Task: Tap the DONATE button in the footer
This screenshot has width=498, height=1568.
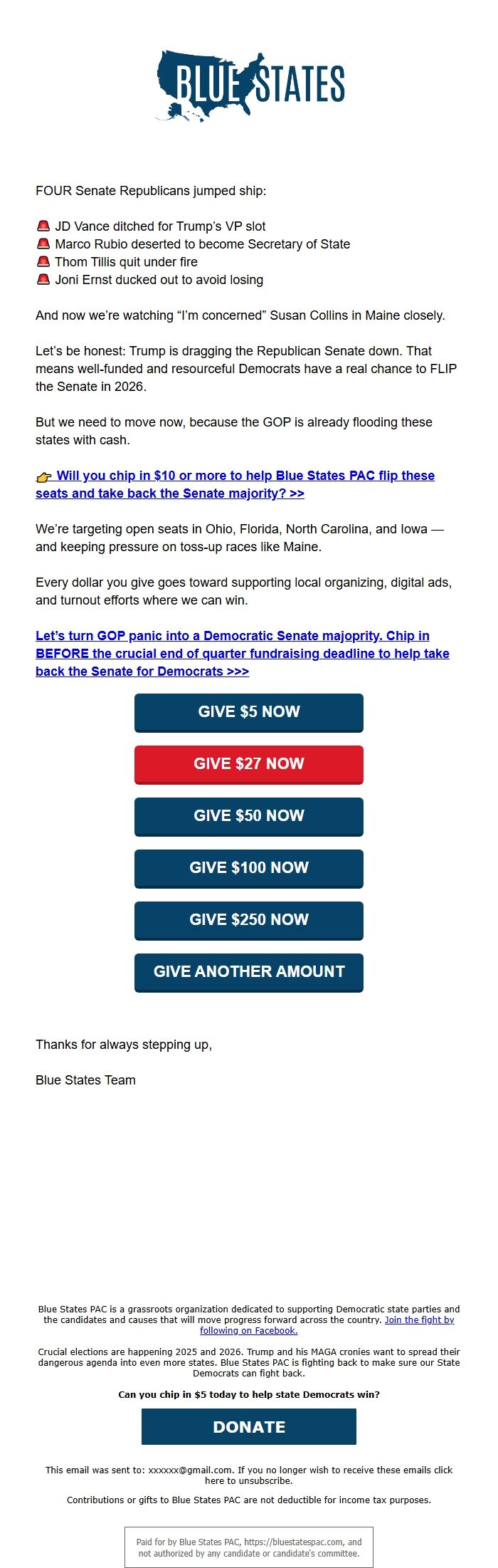Action: coord(249,1426)
